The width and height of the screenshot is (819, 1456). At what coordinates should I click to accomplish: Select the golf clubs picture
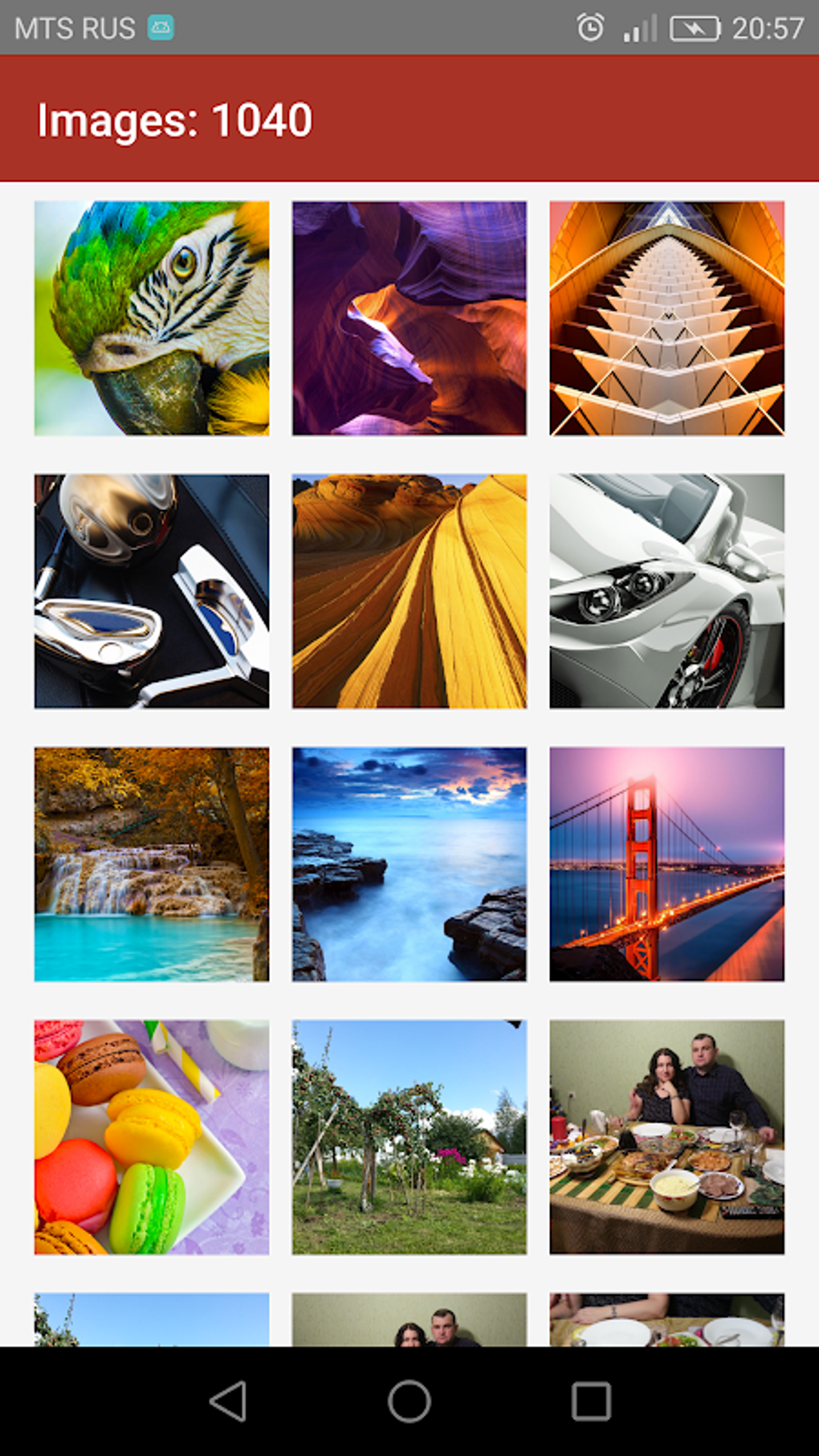coord(152,591)
